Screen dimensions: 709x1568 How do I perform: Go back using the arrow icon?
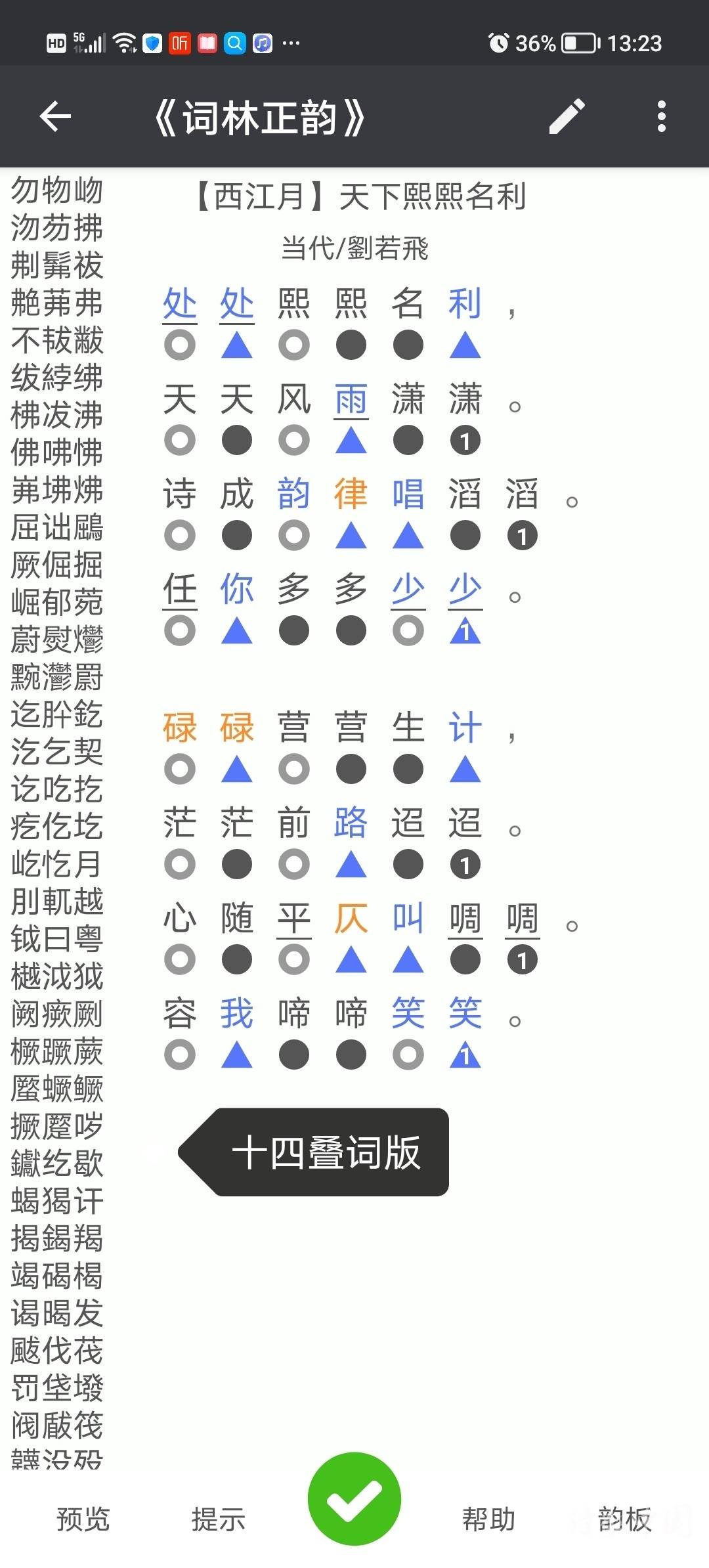[55, 117]
